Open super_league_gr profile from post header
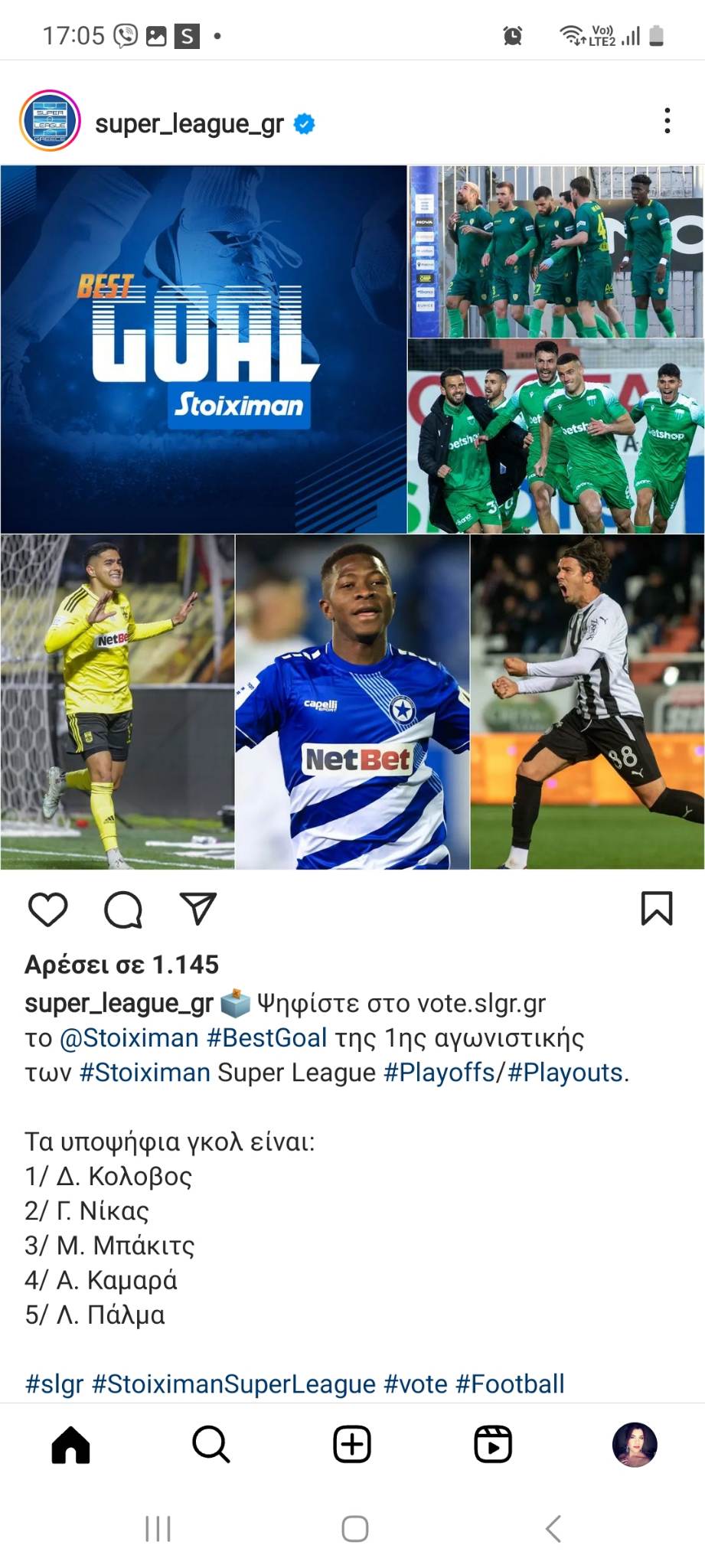Viewport: 705px width, 1568px height. (189, 123)
